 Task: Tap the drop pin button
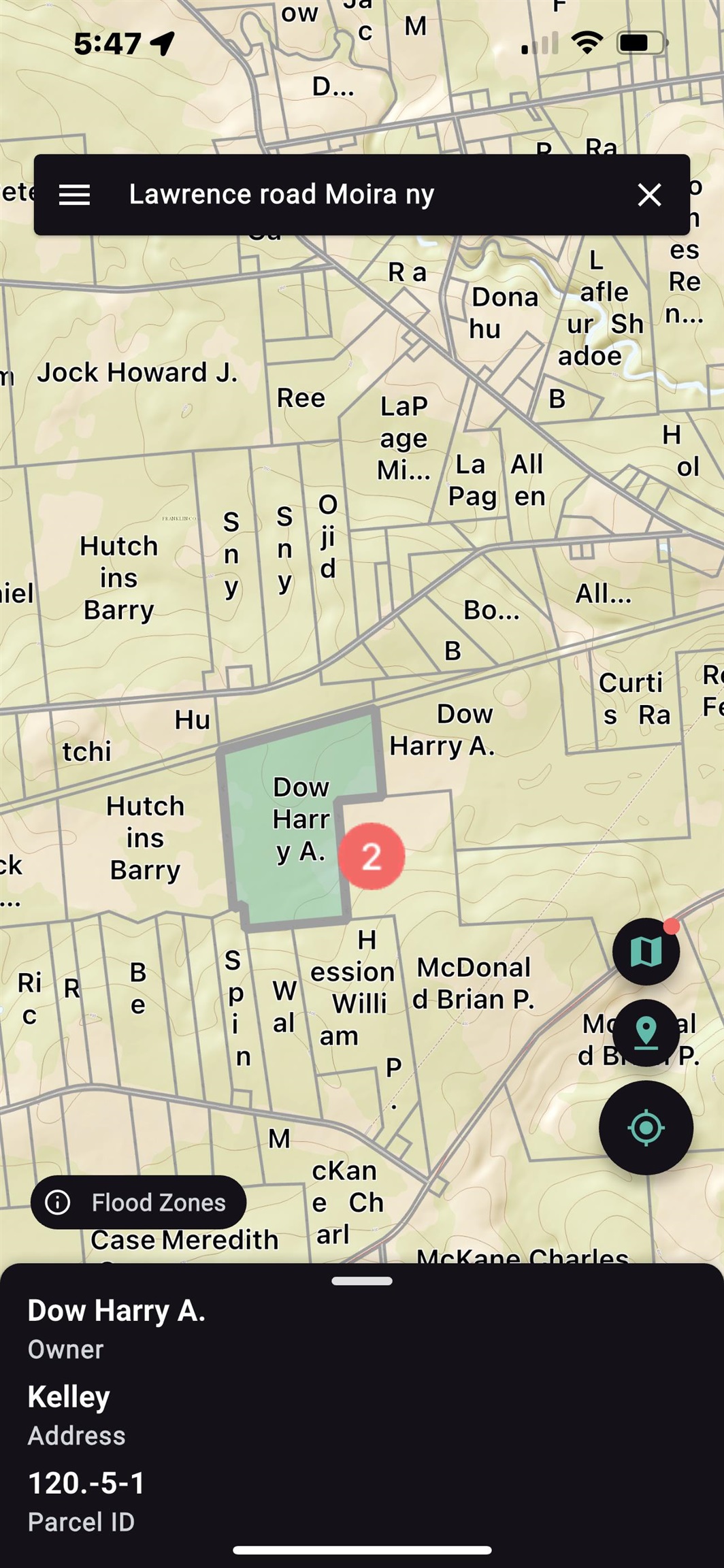[646, 1032]
